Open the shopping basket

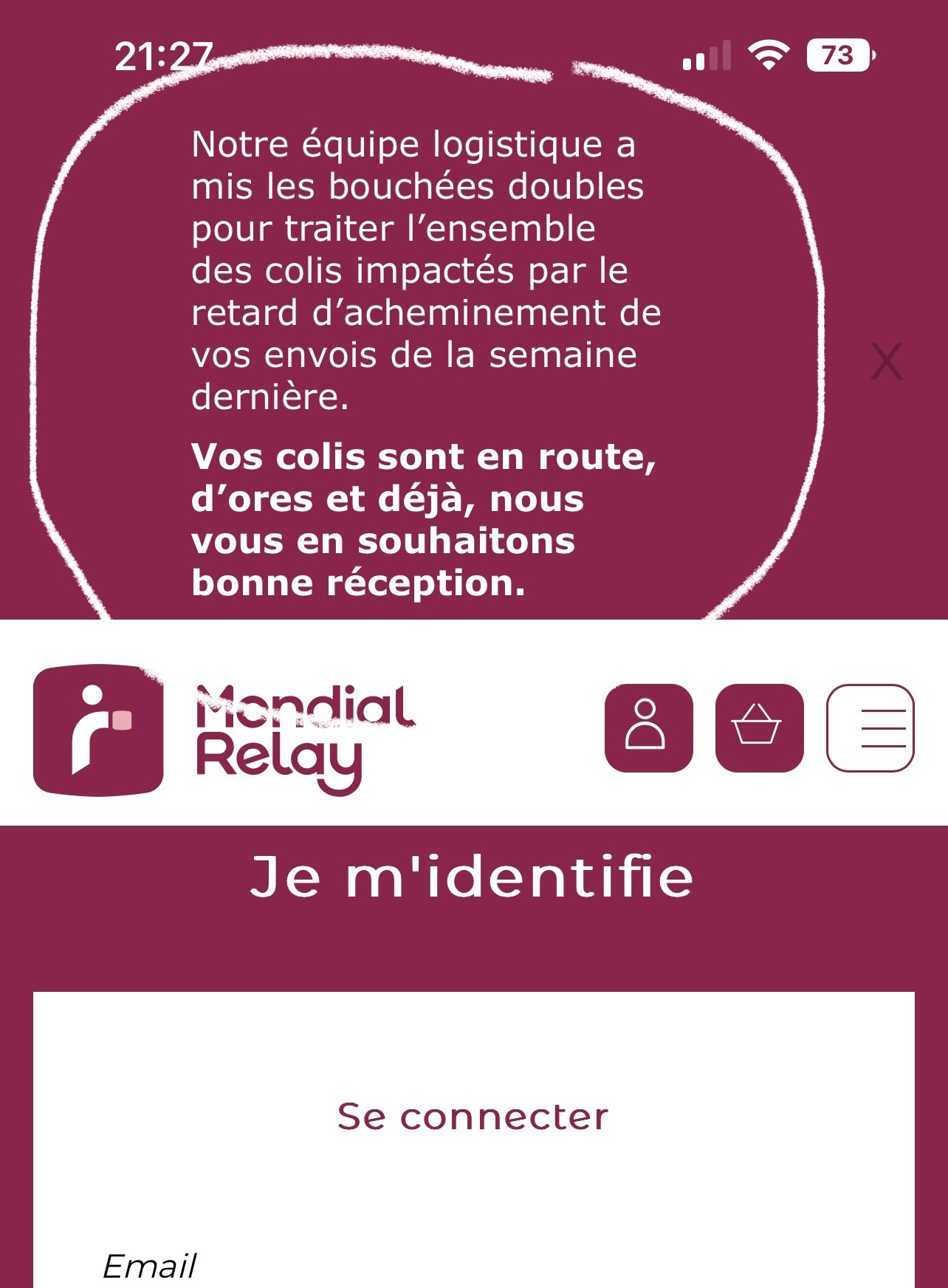point(759,728)
